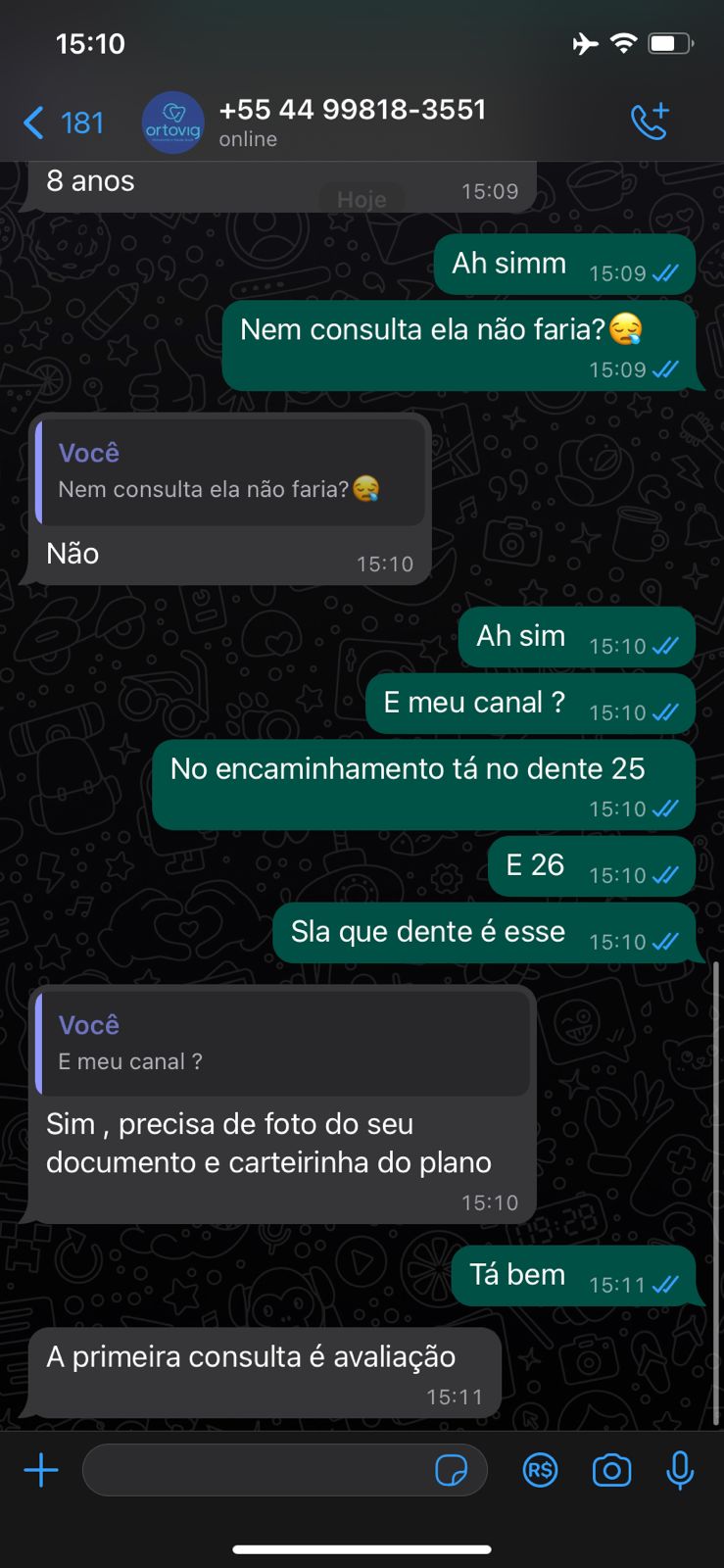Open the attachment plus menu

41,1470
